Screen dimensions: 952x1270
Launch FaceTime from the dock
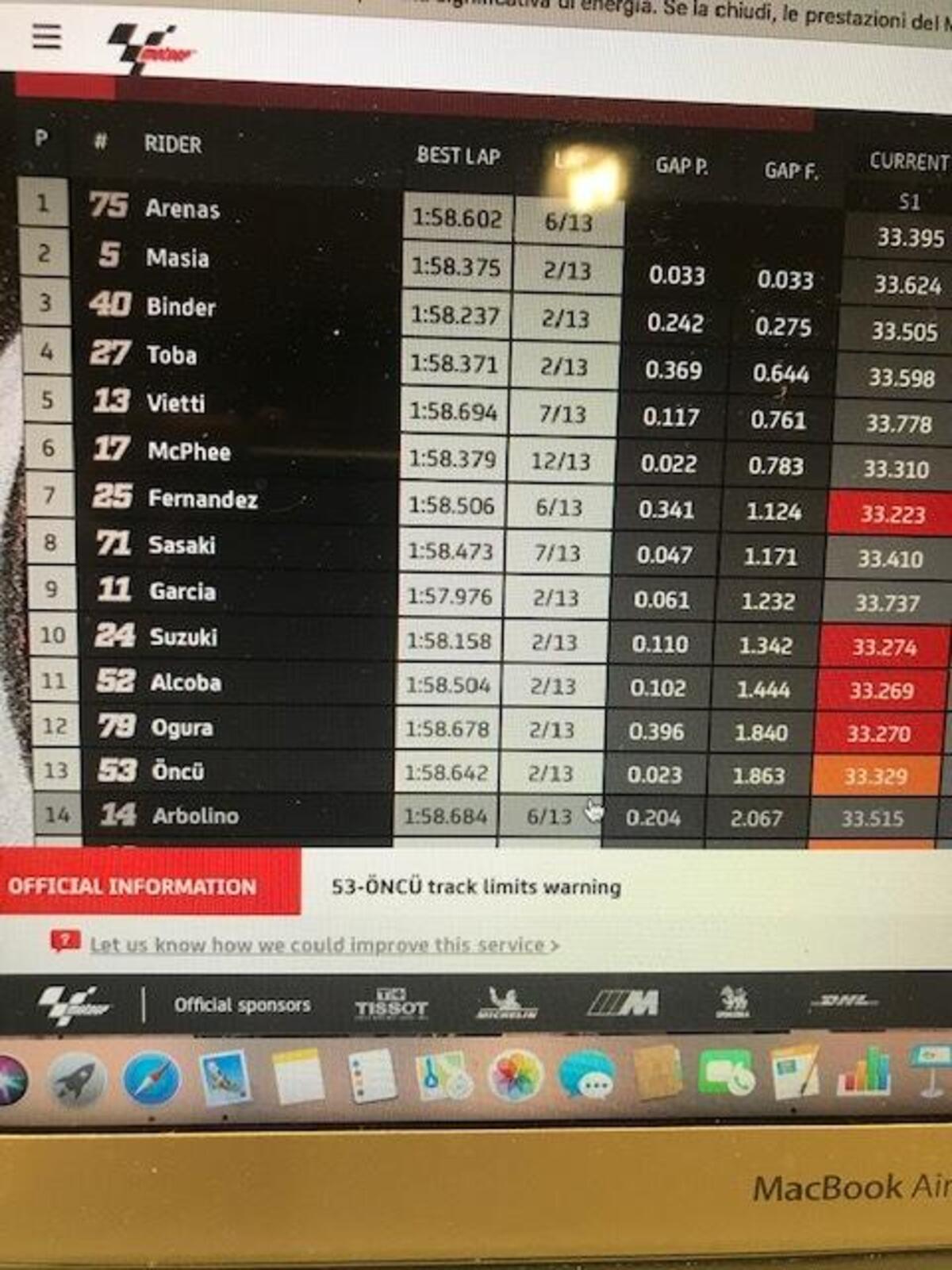726,1075
